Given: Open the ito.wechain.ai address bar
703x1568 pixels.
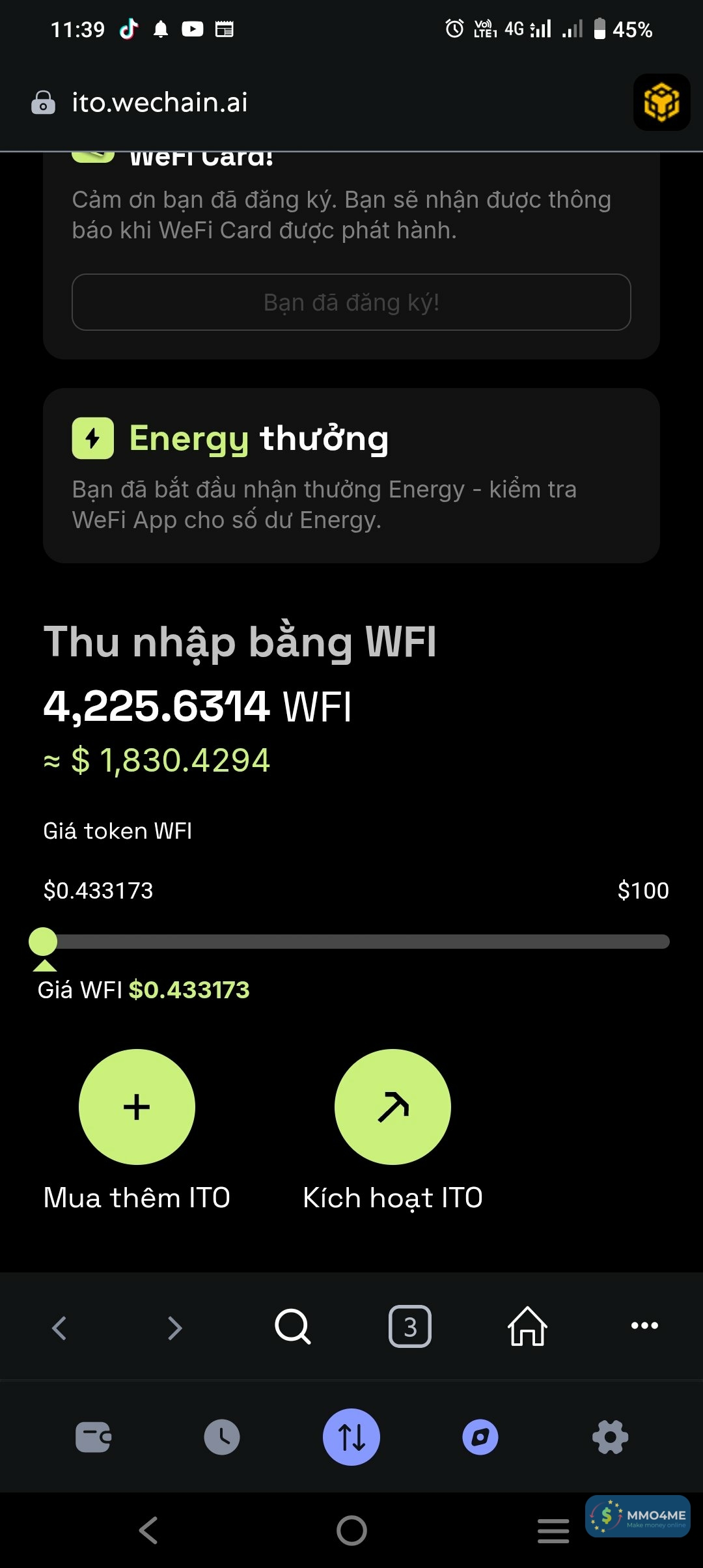Looking at the screenshot, I should pyautogui.click(x=159, y=102).
